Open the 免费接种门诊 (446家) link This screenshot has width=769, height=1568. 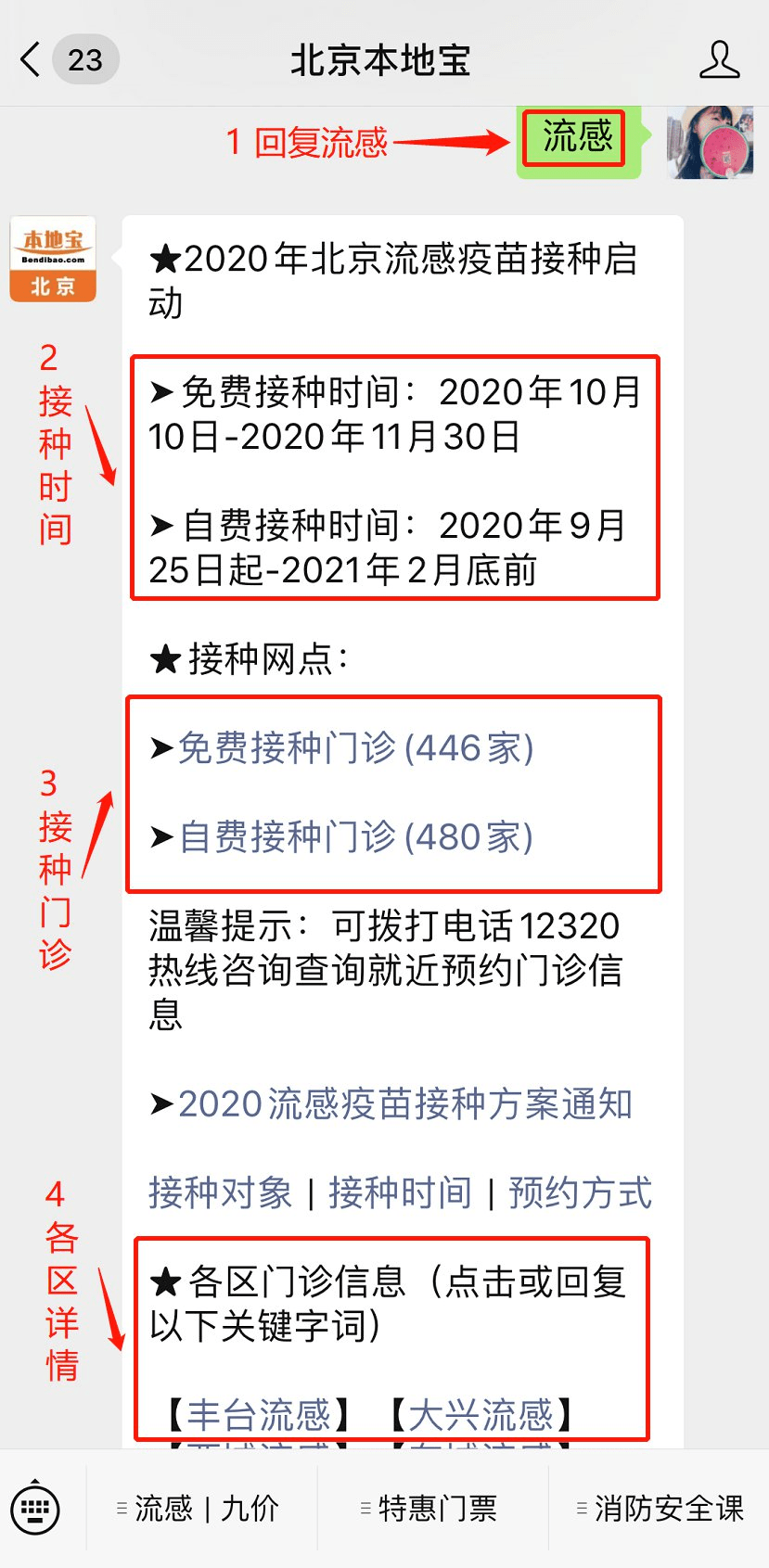355,748
